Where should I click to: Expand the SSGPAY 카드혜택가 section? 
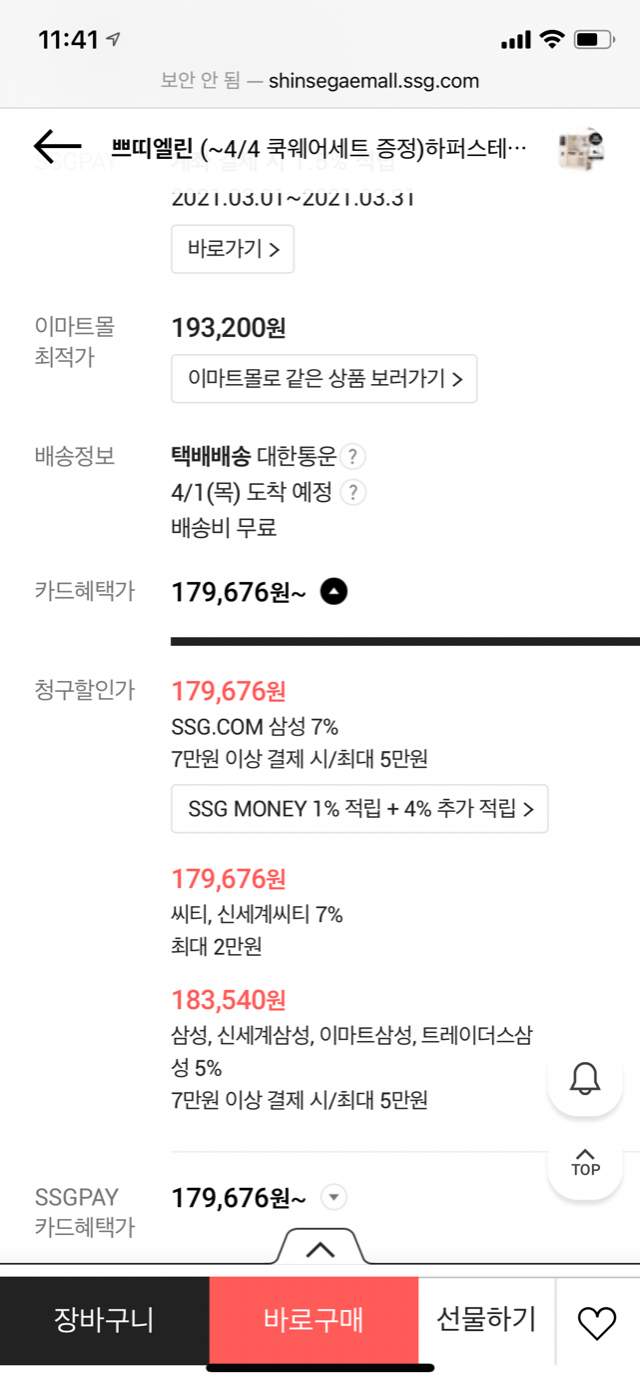(335, 1197)
